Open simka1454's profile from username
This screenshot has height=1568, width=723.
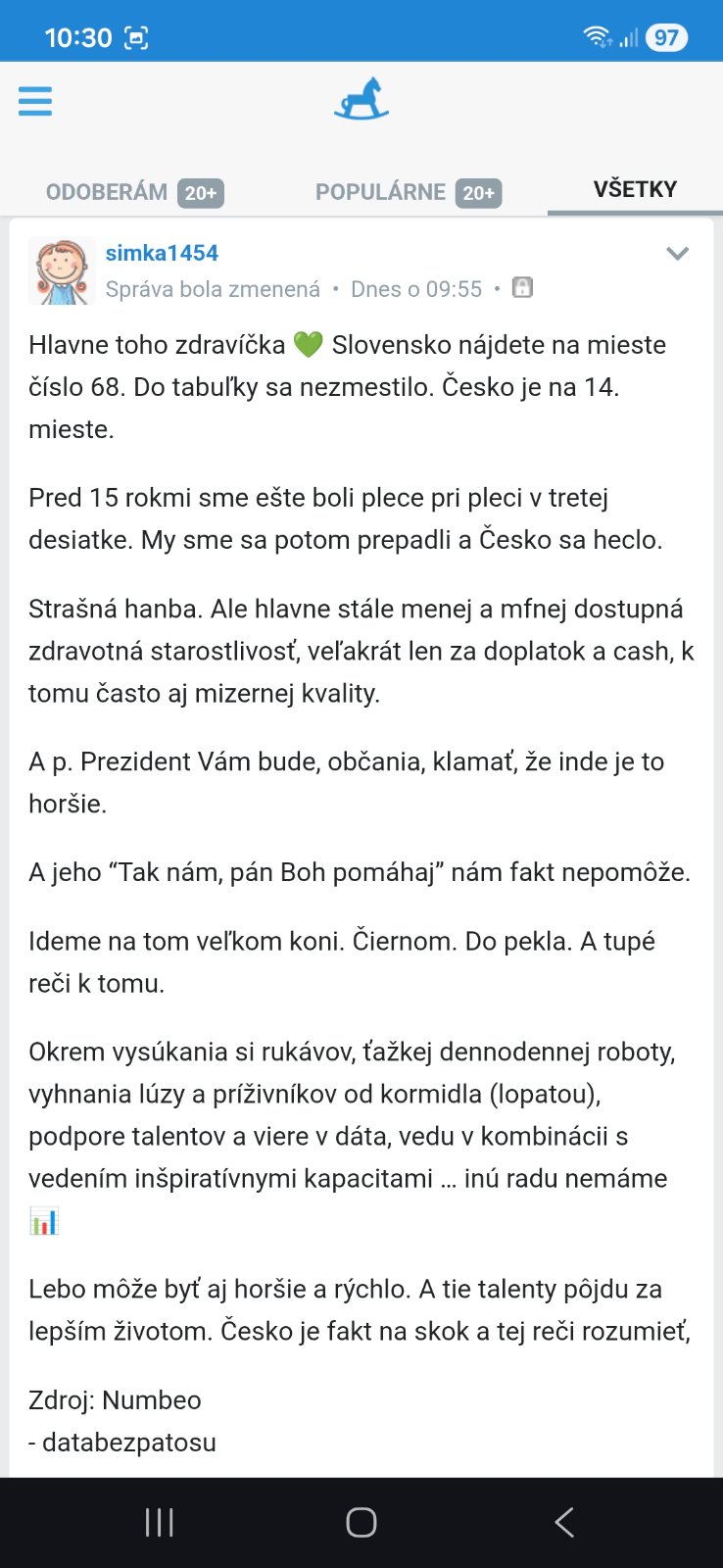[x=162, y=253]
